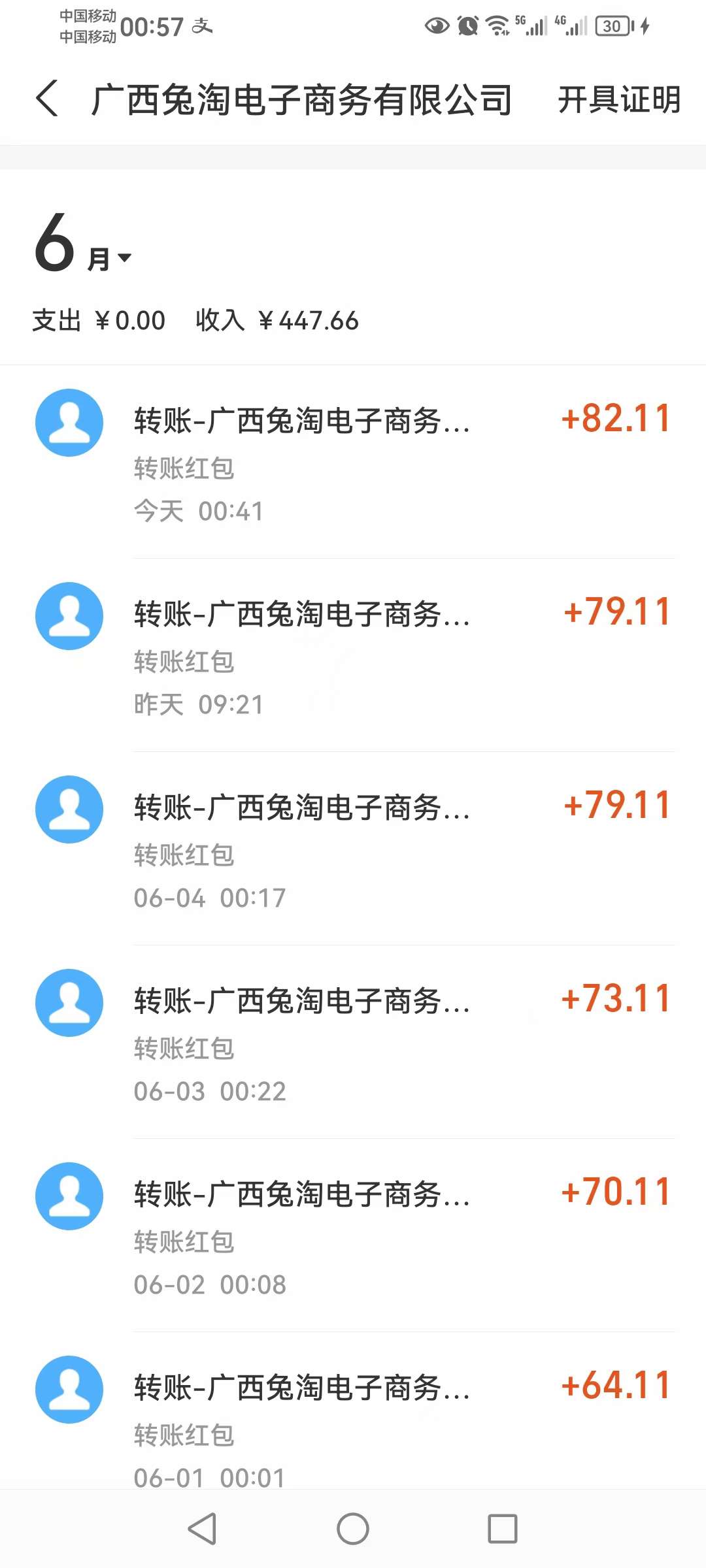View the +79.11 transfer dated 06-04 00:17
706x1568 pixels.
(353, 848)
